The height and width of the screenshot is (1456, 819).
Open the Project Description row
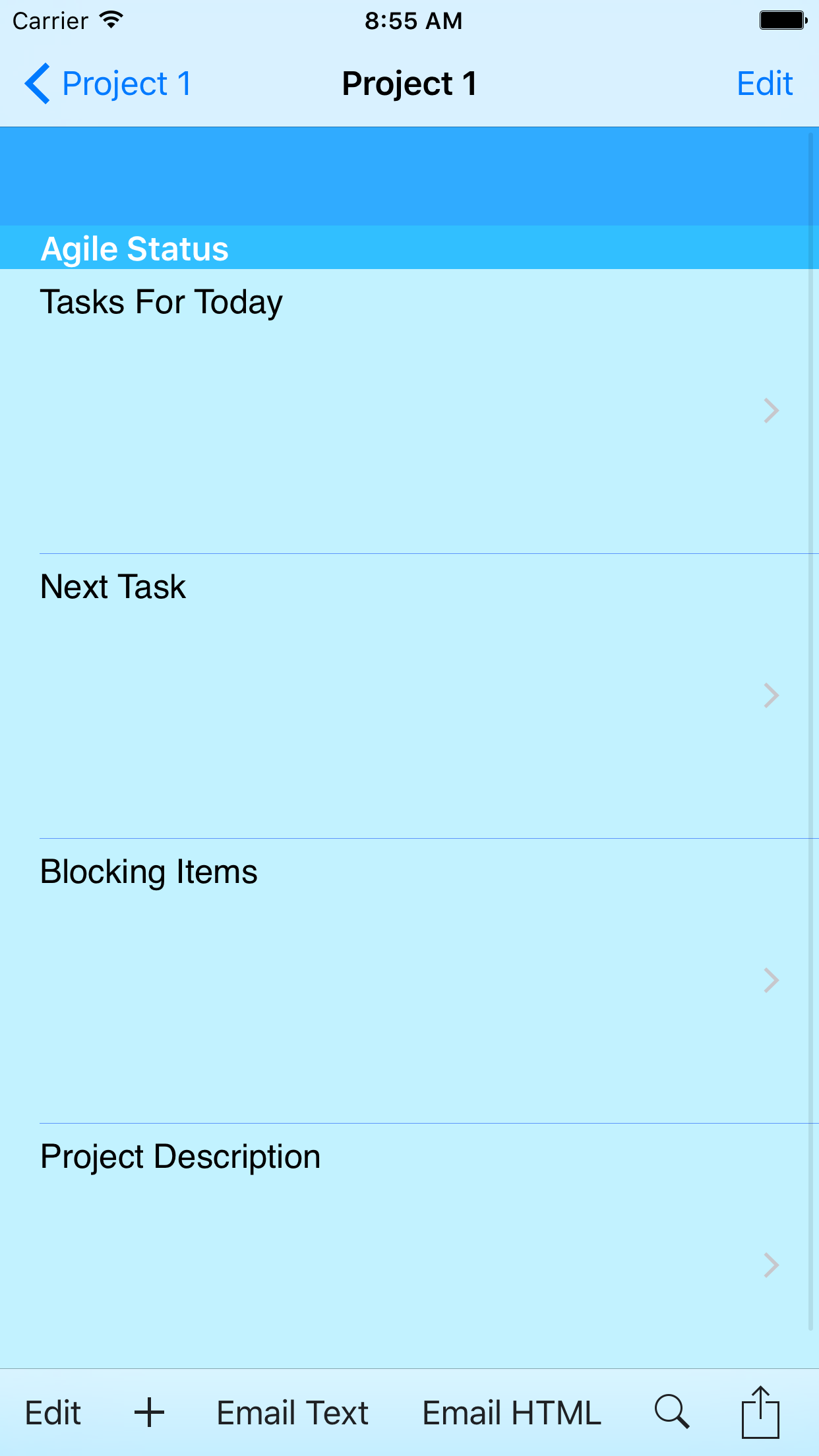409,1246
